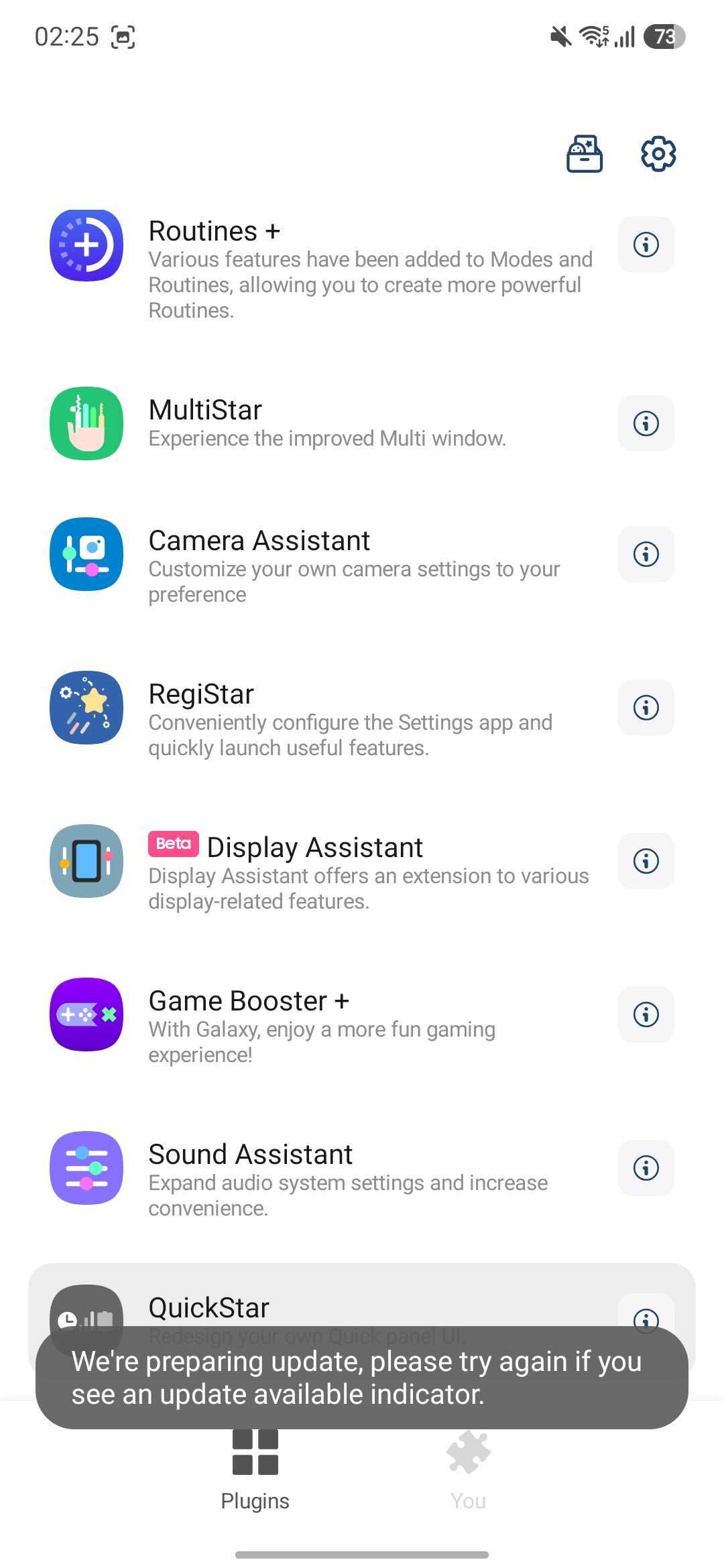
Task: View Sound Assistant info
Action: pyautogui.click(x=646, y=1168)
